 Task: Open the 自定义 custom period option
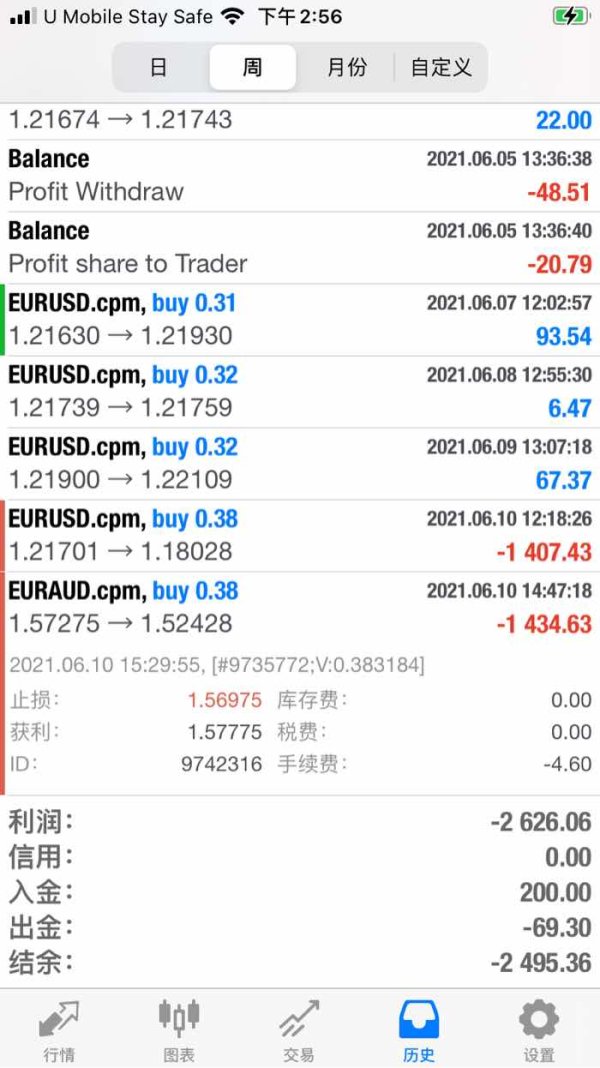point(441,67)
